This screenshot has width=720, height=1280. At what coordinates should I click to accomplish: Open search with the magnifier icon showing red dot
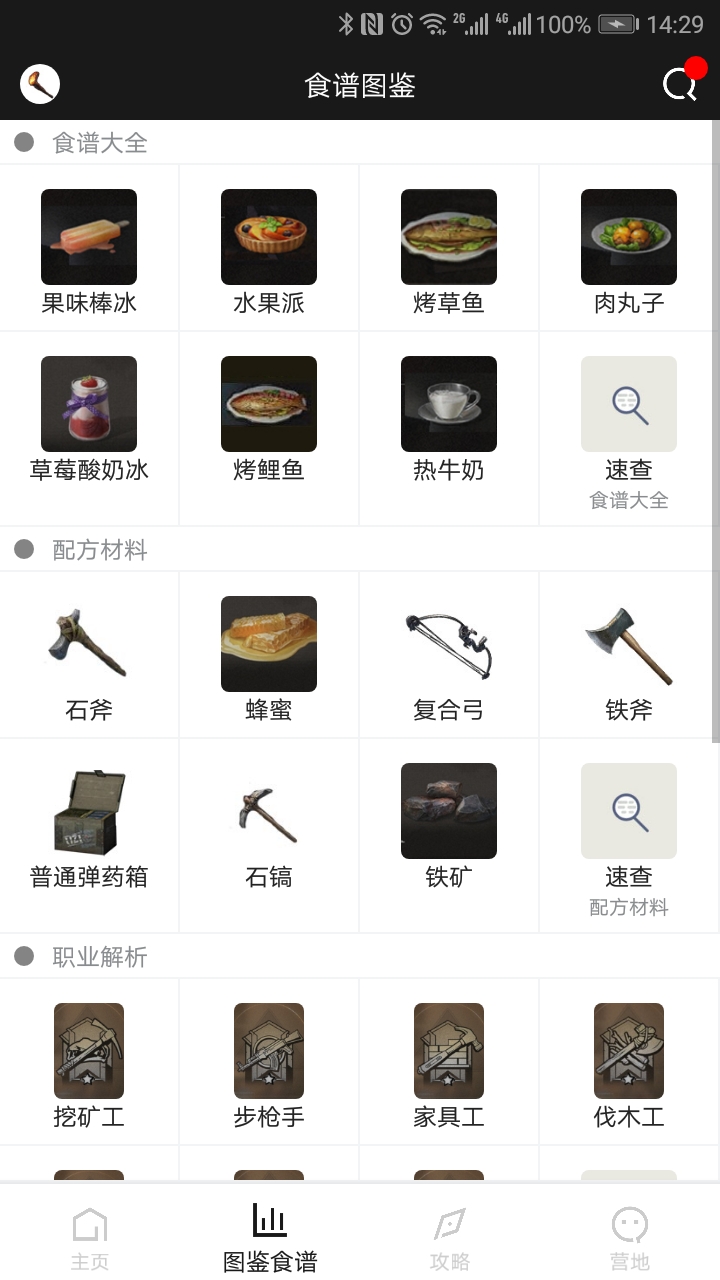679,84
